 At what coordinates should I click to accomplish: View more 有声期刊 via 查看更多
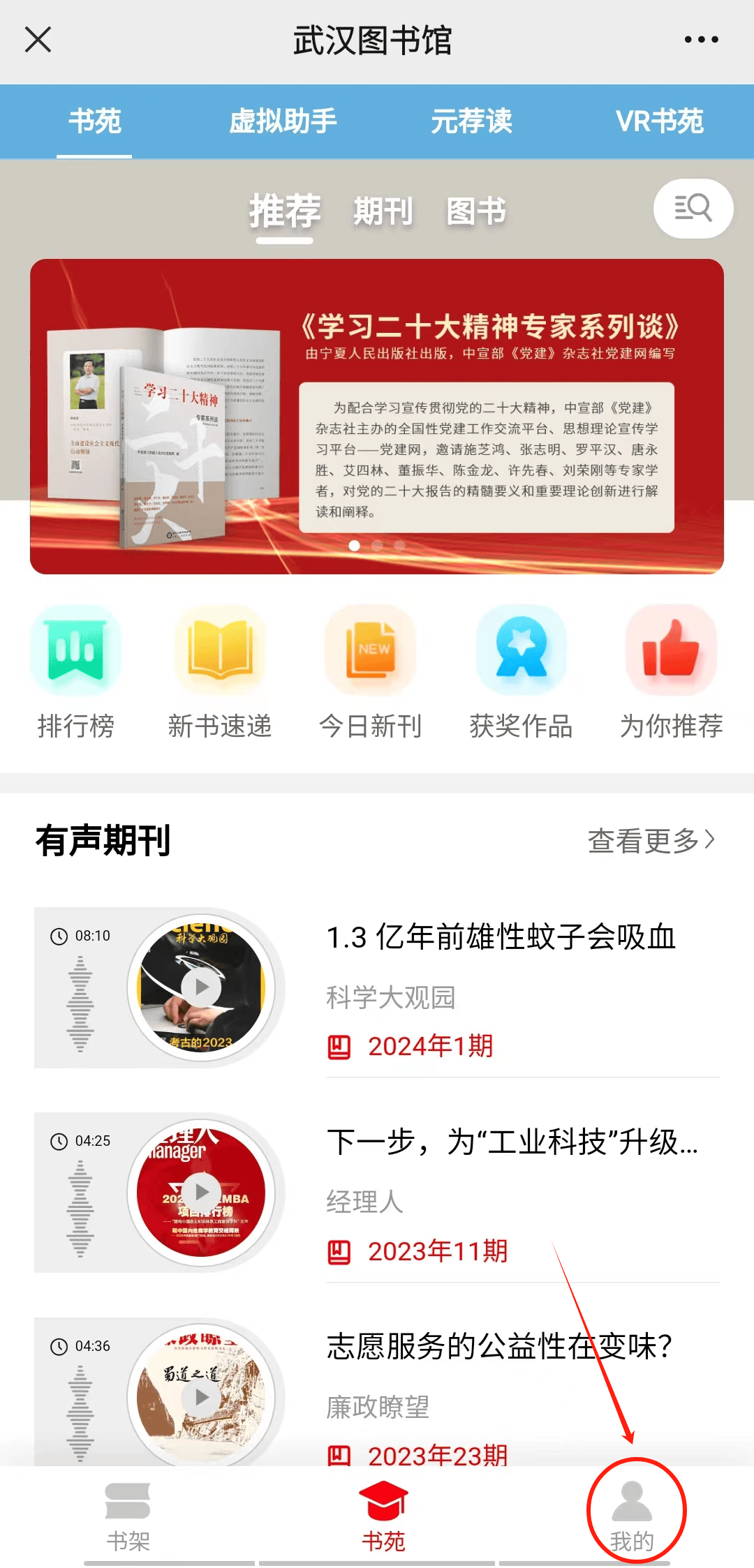click(x=651, y=840)
